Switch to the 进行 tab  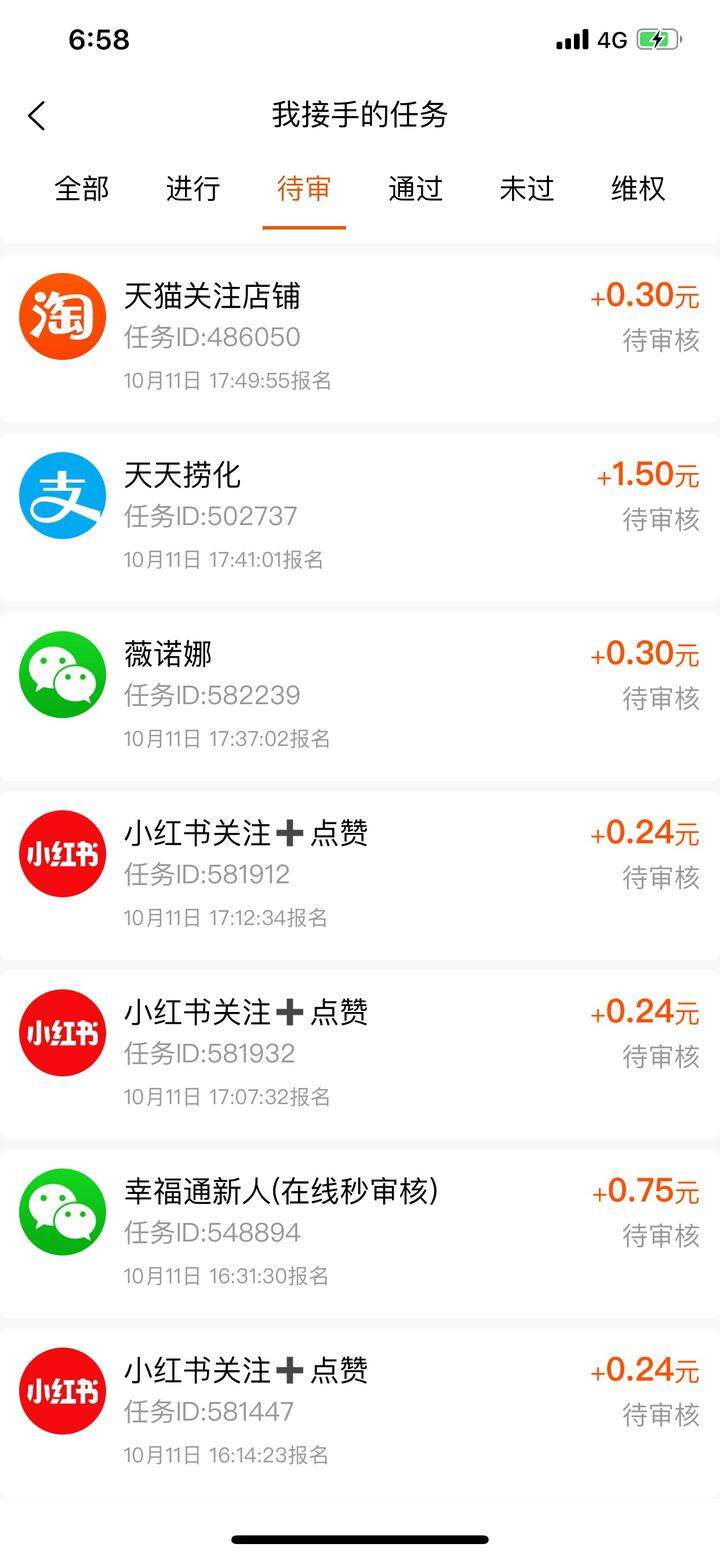point(193,188)
